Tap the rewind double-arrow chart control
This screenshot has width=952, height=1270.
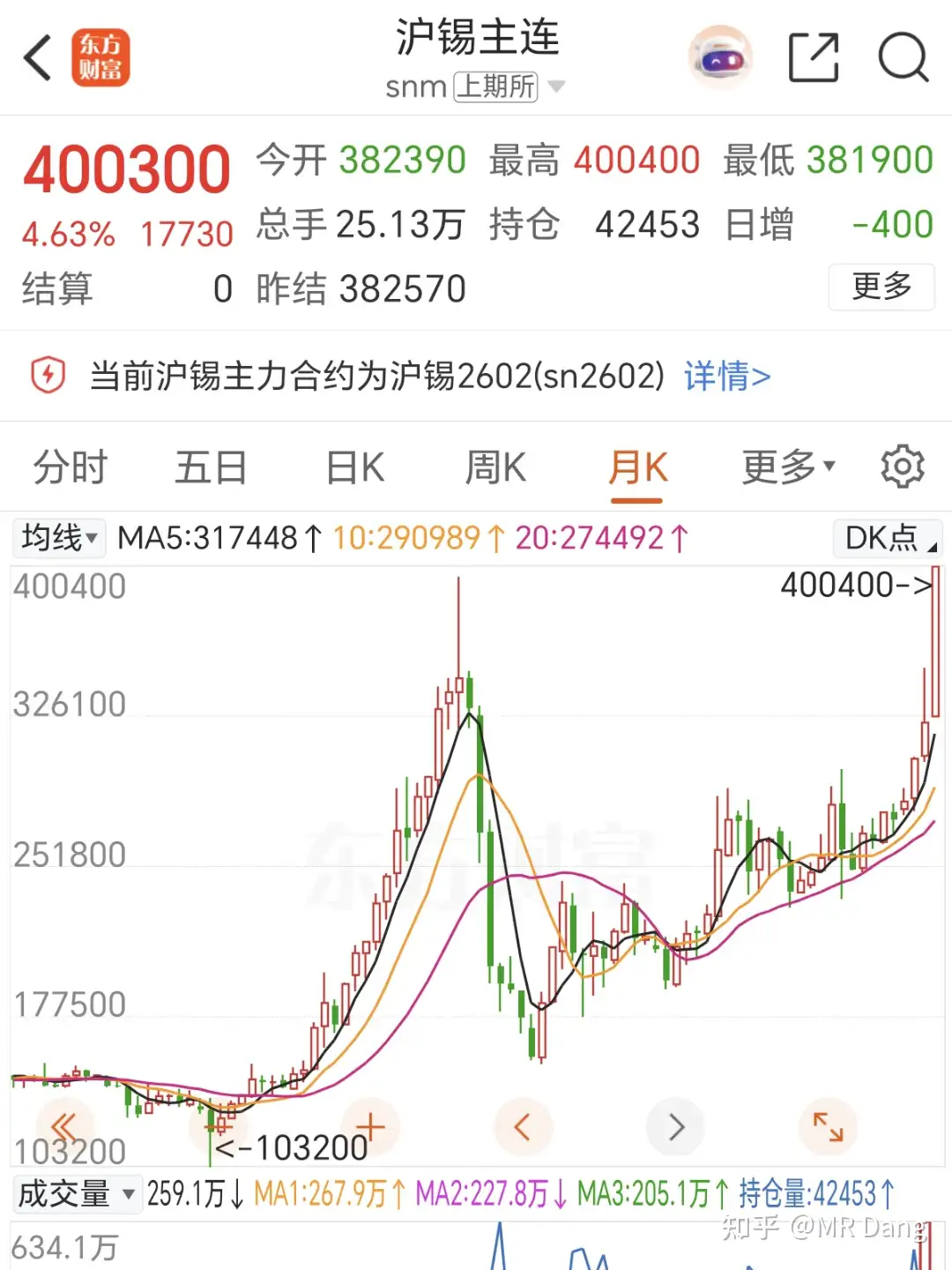(x=63, y=1126)
